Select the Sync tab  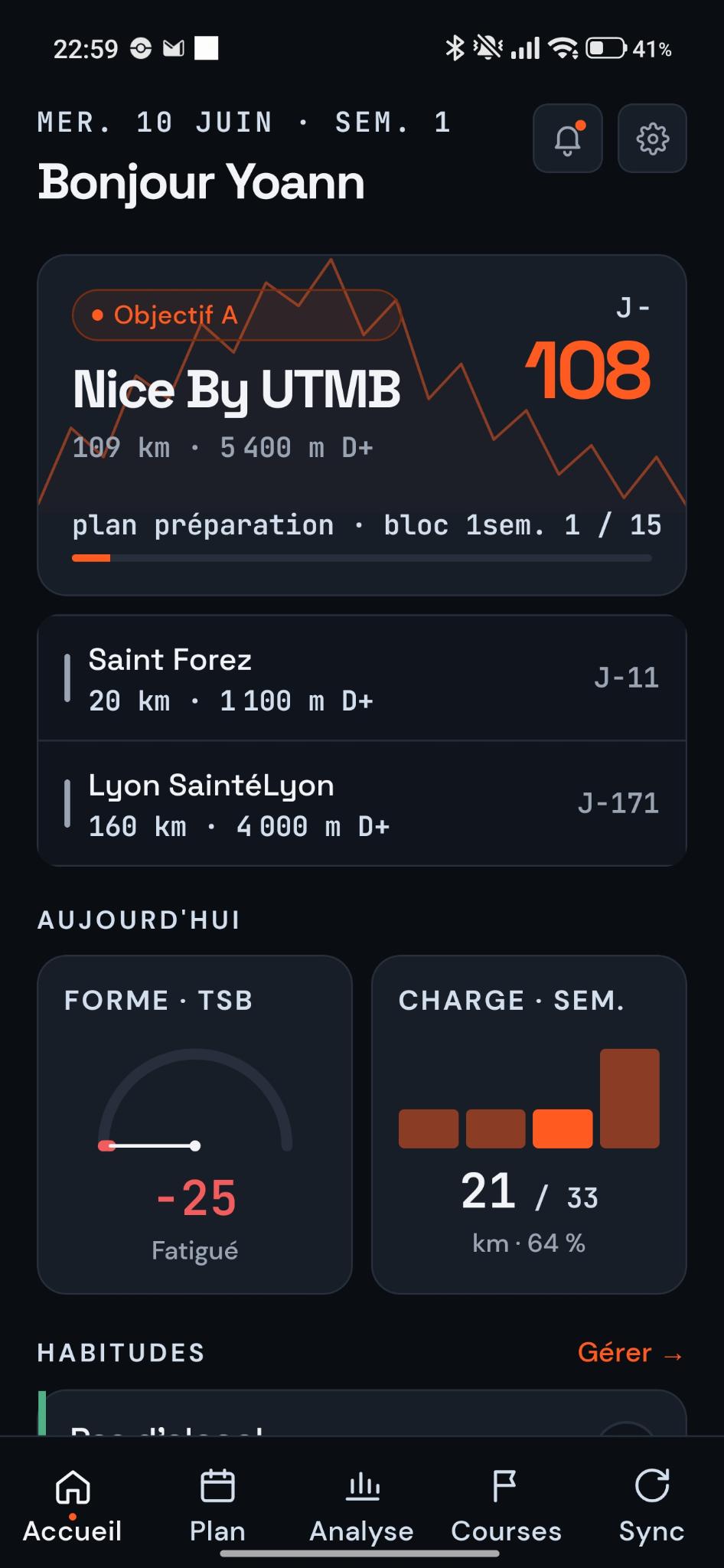651,1504
